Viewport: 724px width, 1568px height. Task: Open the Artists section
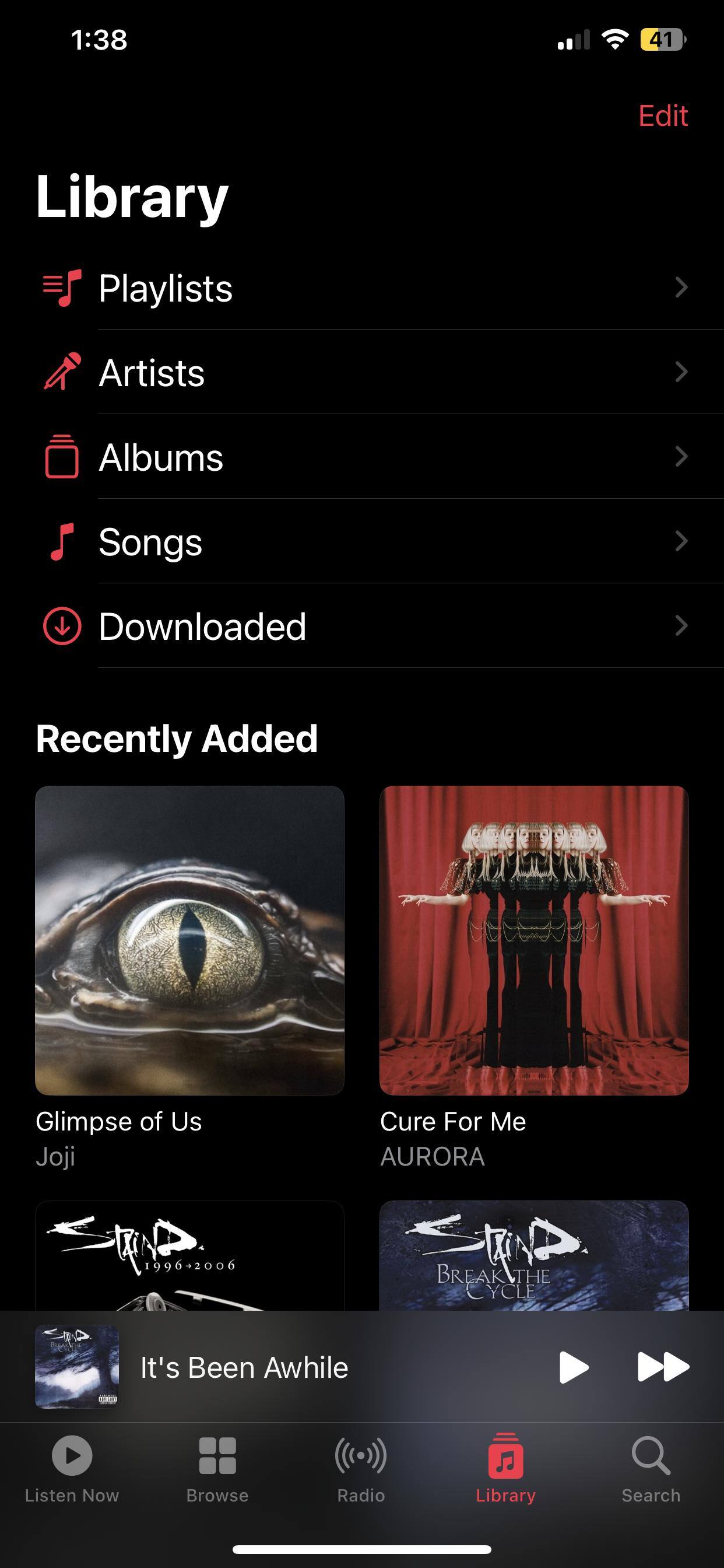362,372
